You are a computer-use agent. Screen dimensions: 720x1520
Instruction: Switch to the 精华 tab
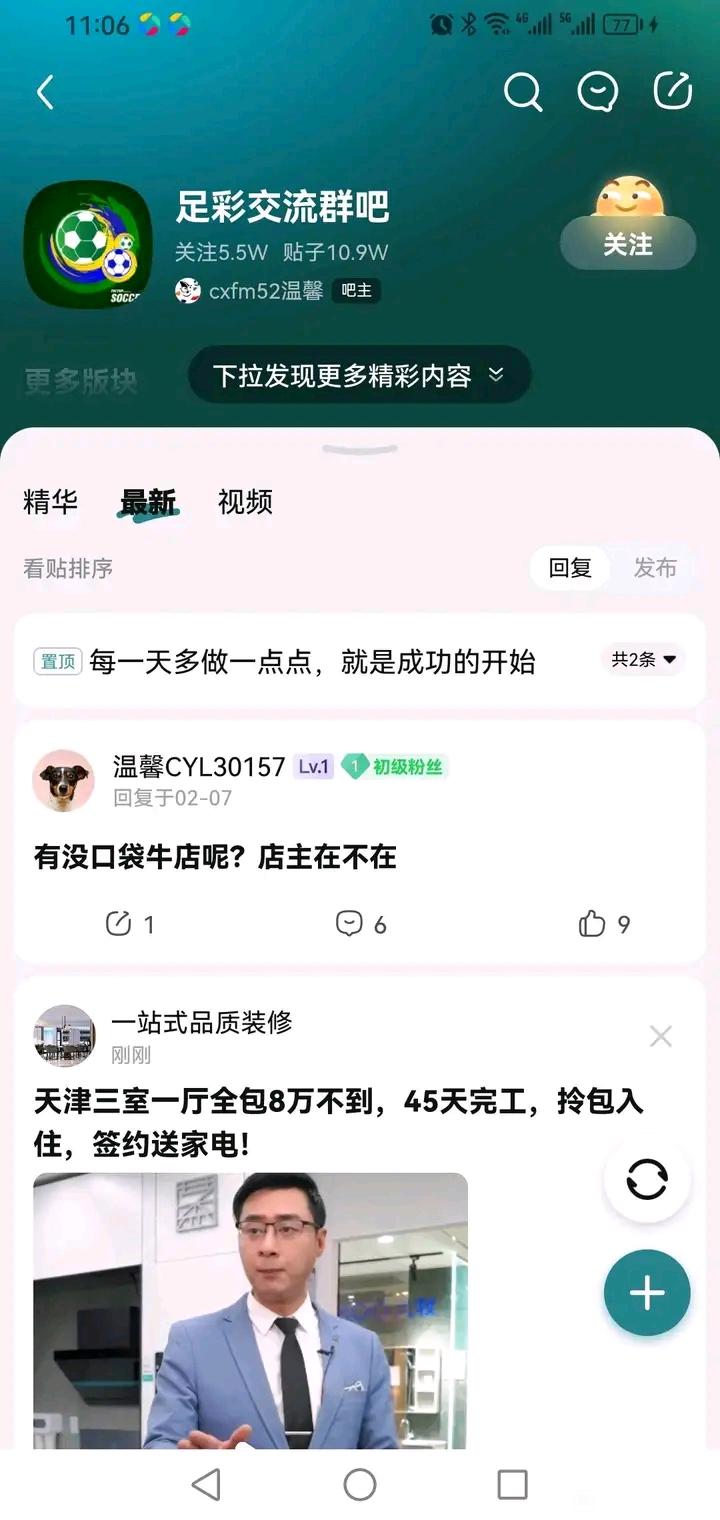tap(50, 502)
